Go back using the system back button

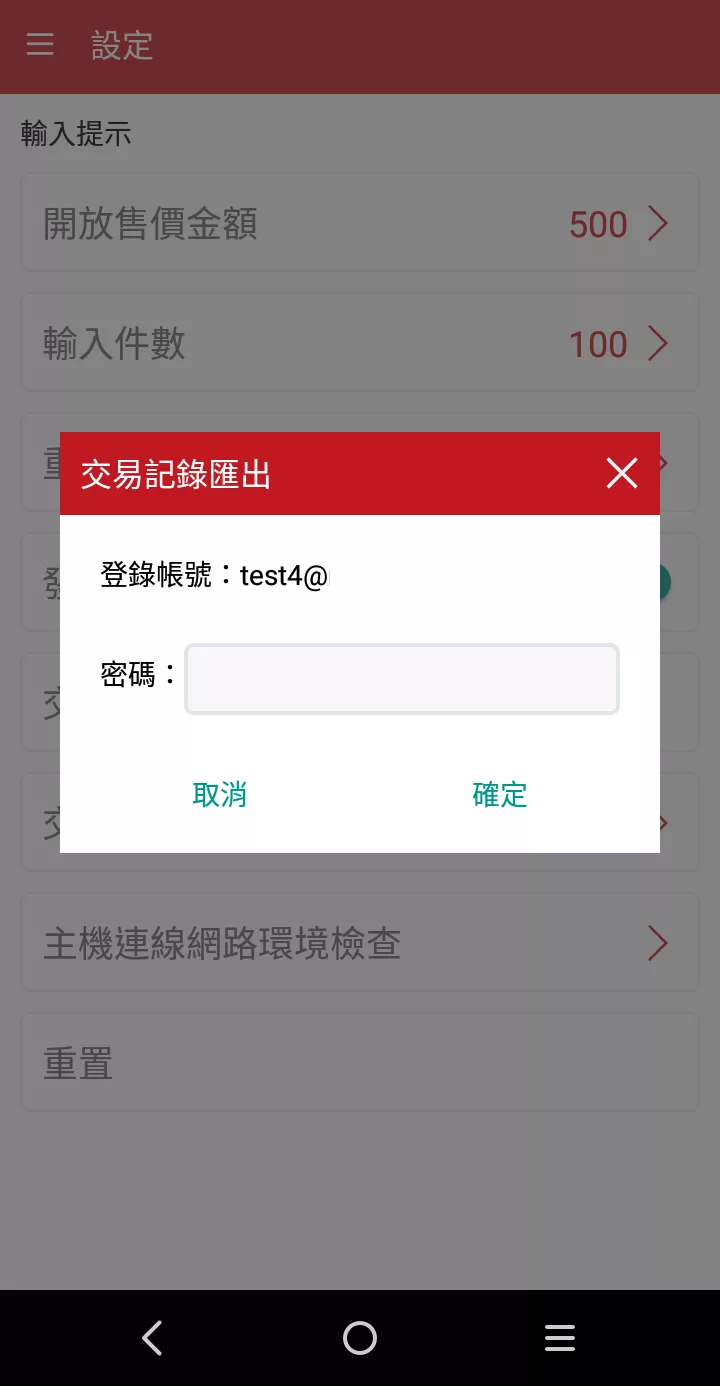pos(152,1338)
